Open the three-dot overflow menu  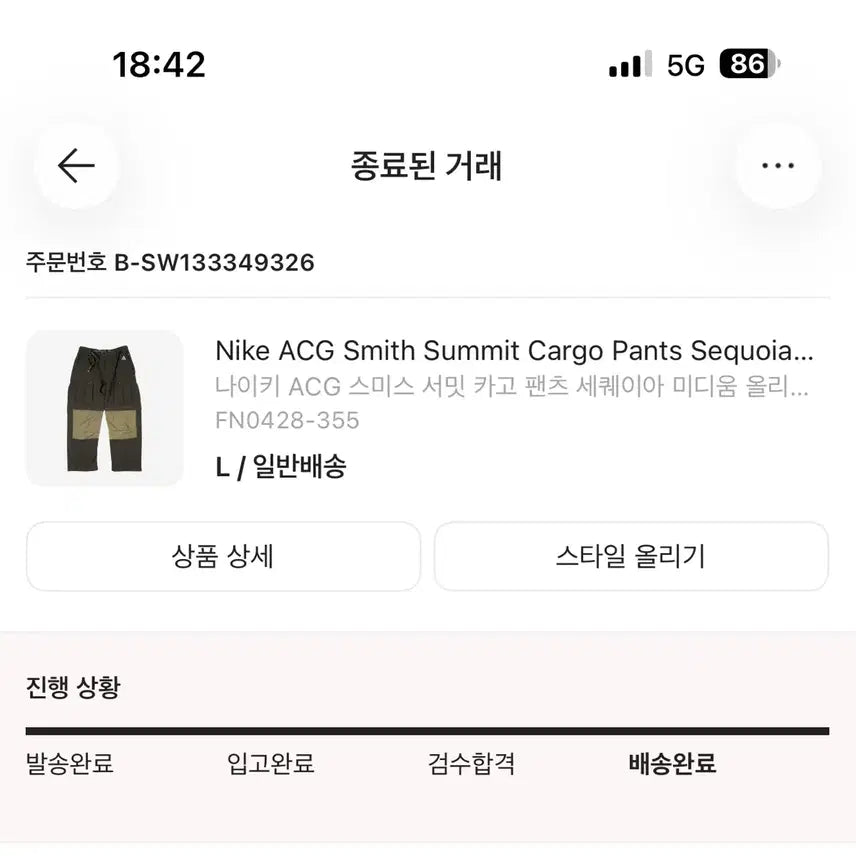click(x=778, y=166)
